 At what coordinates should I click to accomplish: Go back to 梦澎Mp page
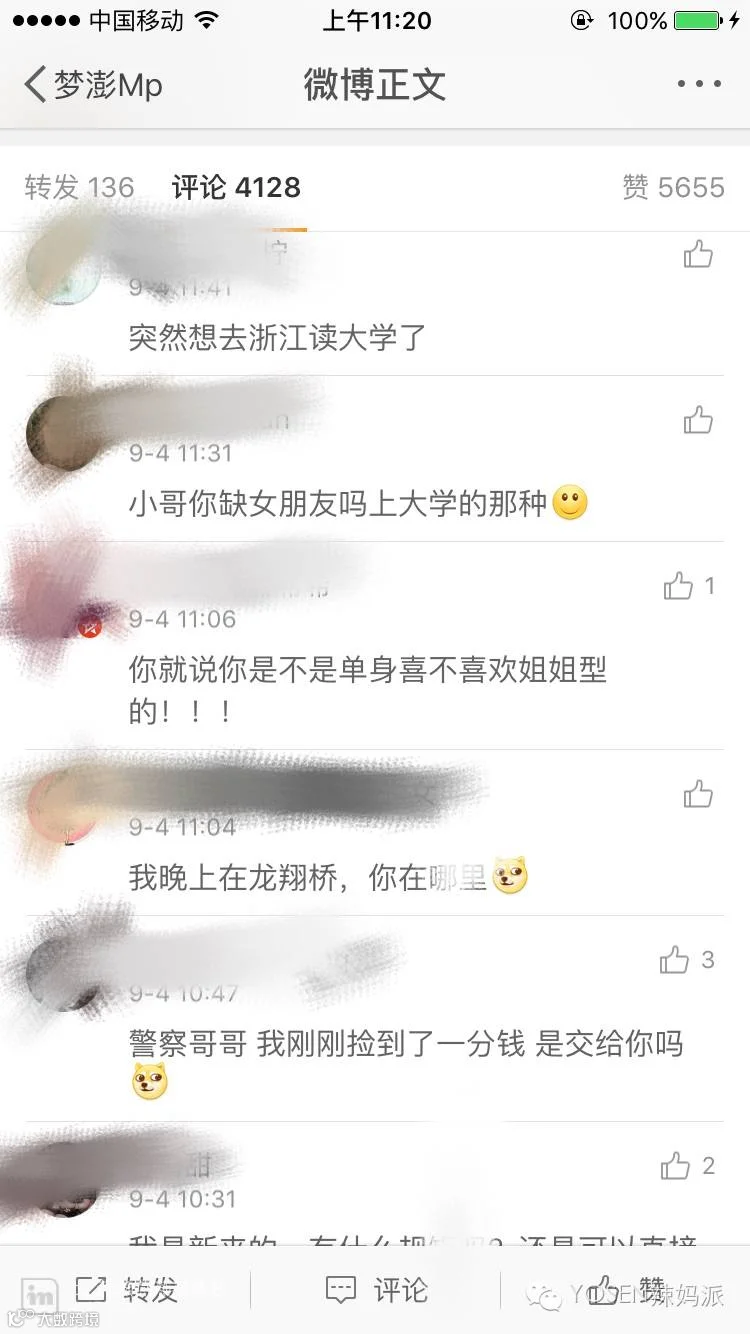click(x=93, y=85)
